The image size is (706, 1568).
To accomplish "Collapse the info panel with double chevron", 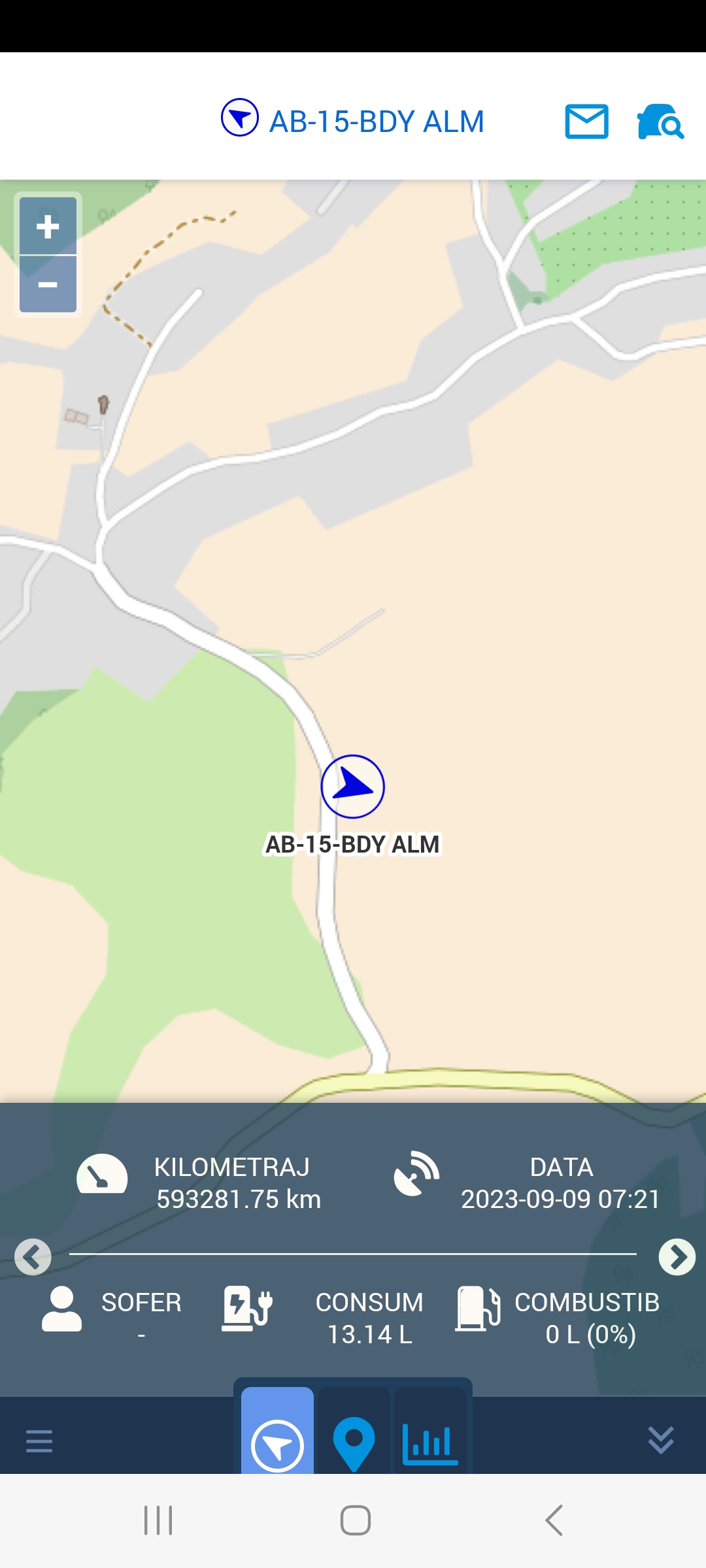I will pos(660,1439).
